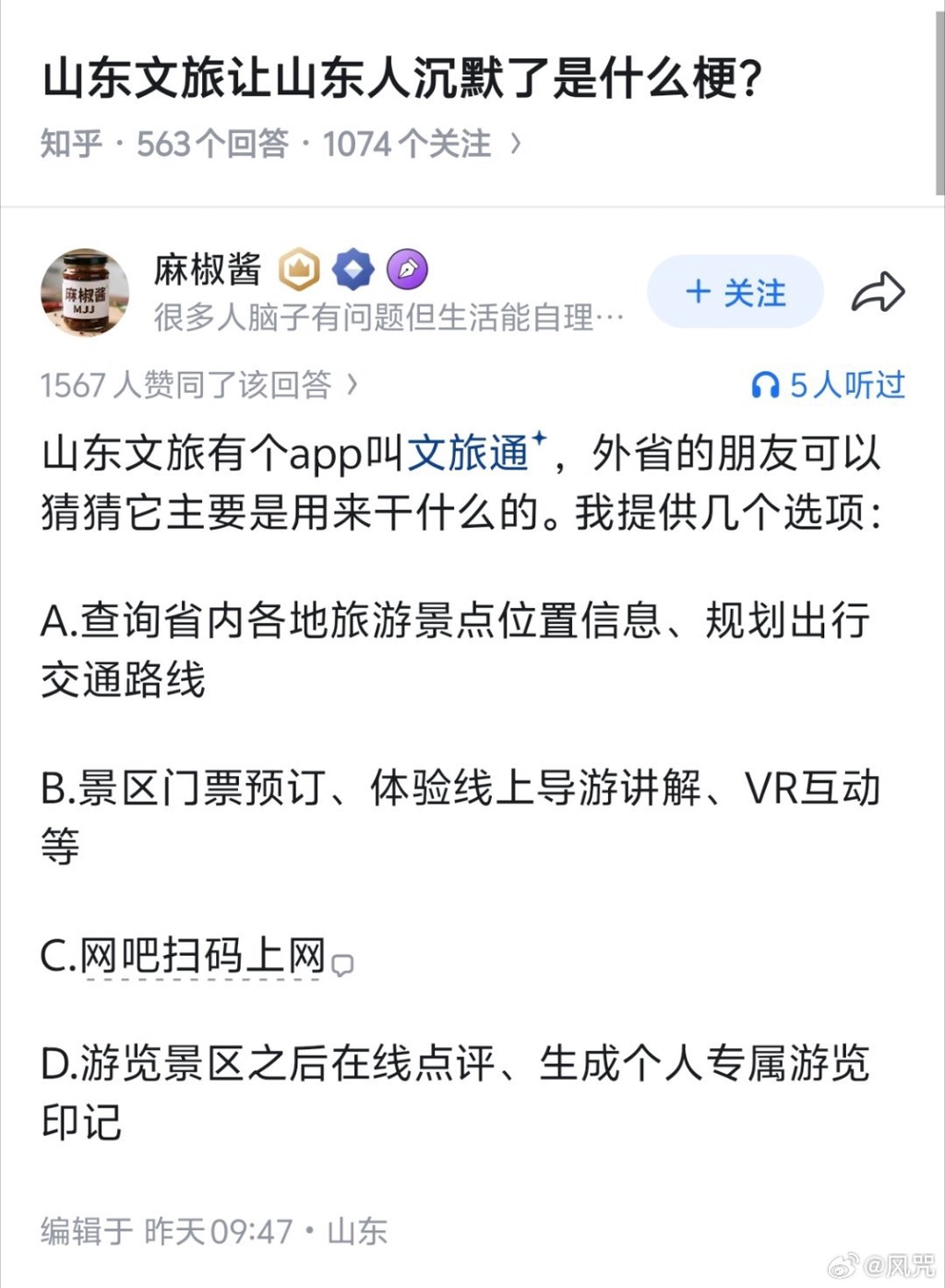Viewport: 945px width, 1288px height.
Task: Open the question details via the answers chevron
Action: pos(516,144)
